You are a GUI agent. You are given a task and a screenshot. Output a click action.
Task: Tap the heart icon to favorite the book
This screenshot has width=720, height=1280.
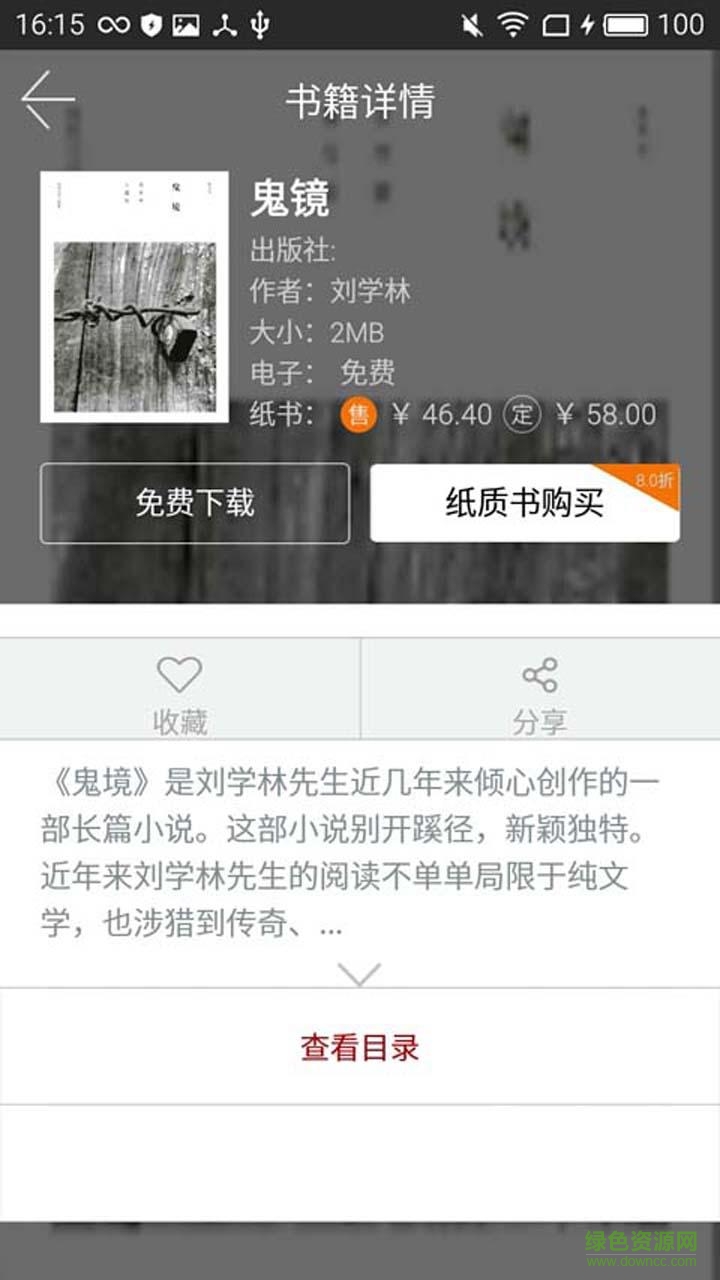pyautogui.click(x=178, y=673)
